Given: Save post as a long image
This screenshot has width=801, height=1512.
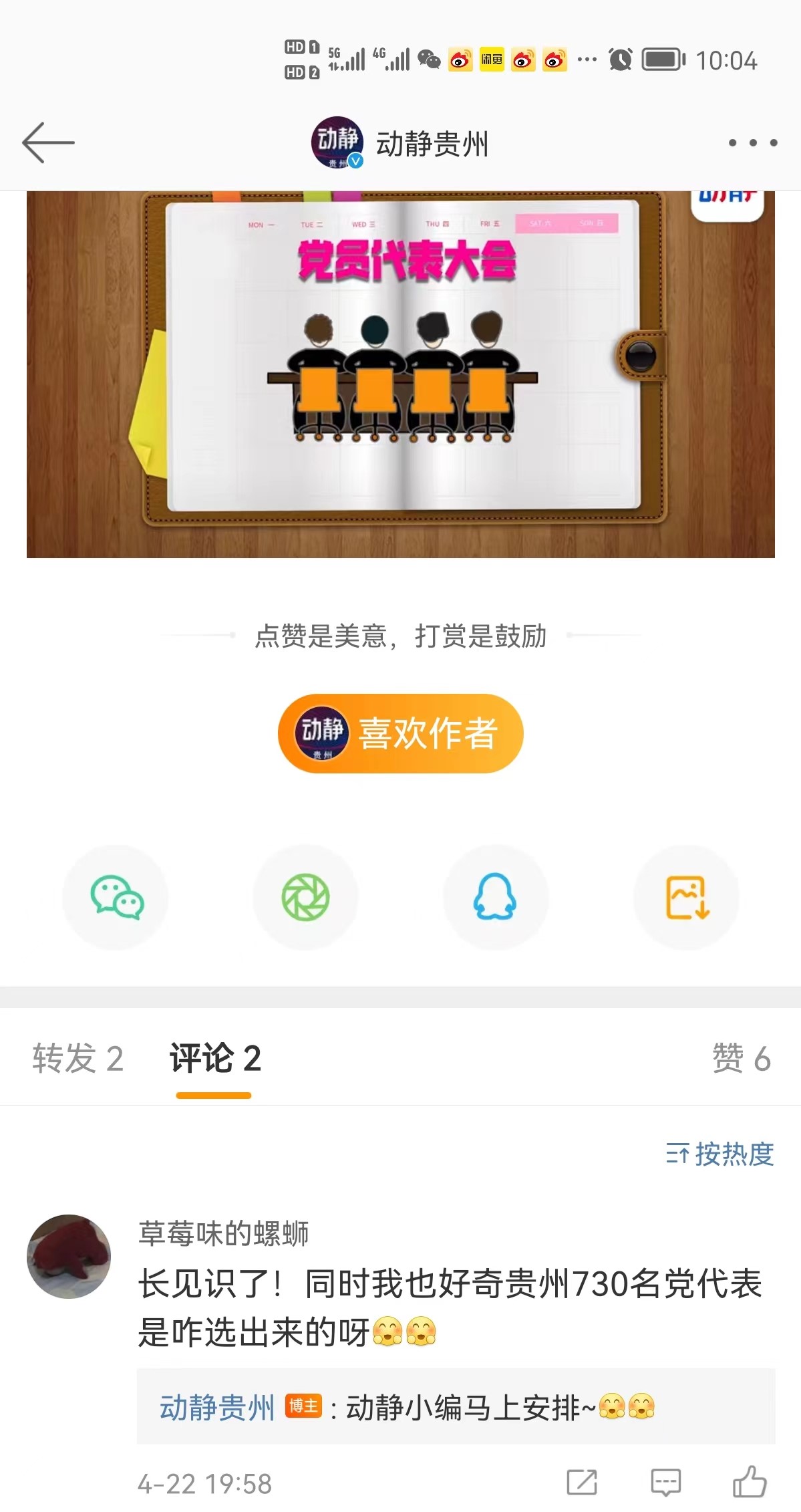Looking at the screenshot, I should (686, 897).
